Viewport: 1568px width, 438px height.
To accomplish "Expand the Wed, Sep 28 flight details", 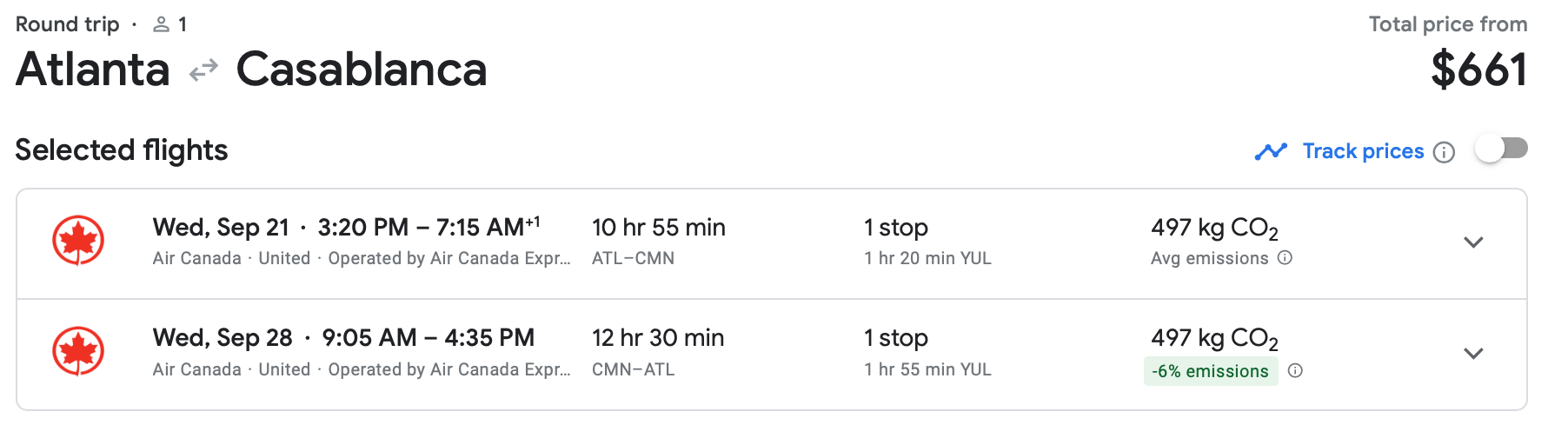I will pyautogui.click(x=1472, y=354).
